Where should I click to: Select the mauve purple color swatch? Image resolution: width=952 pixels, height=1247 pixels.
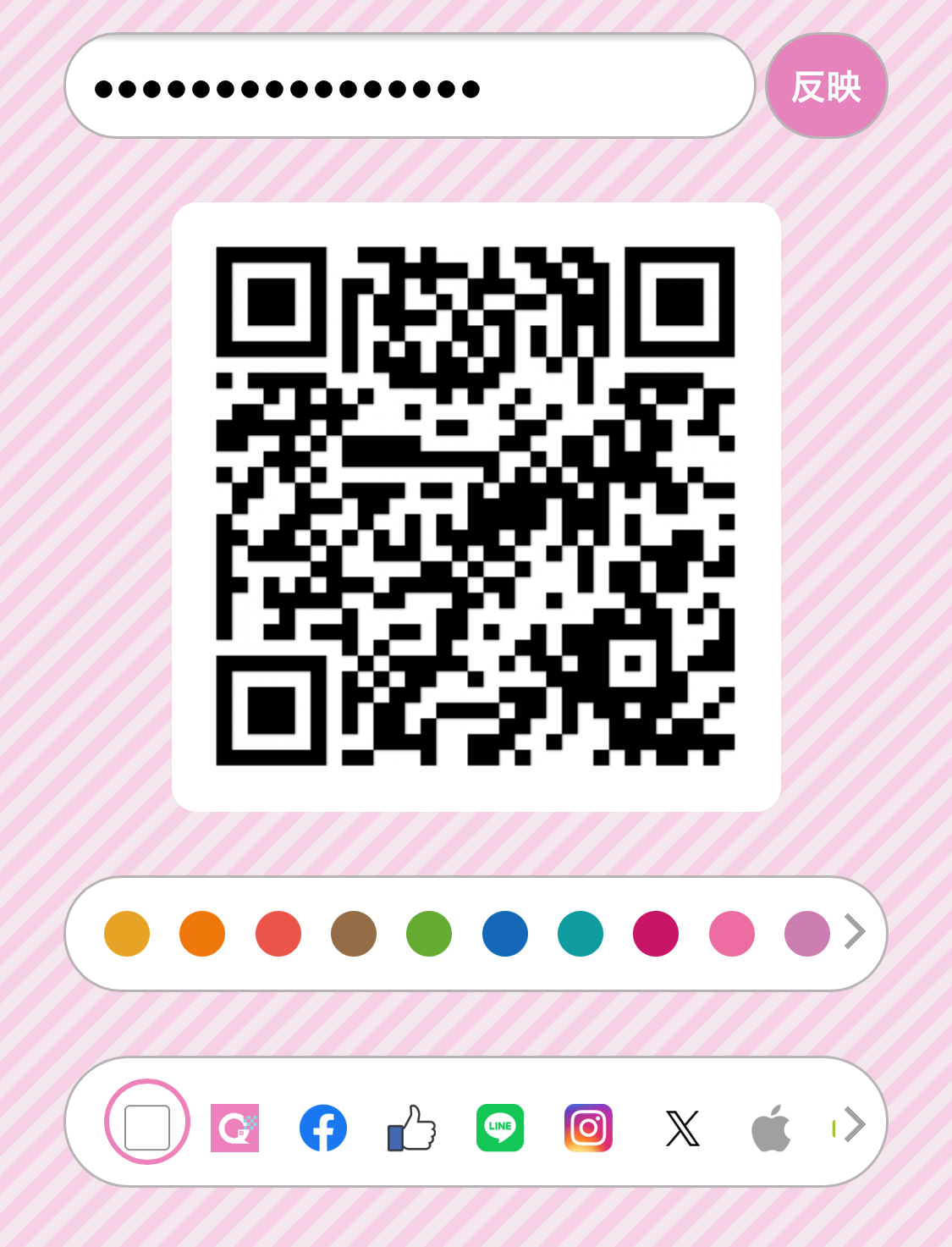pos(807,934)
